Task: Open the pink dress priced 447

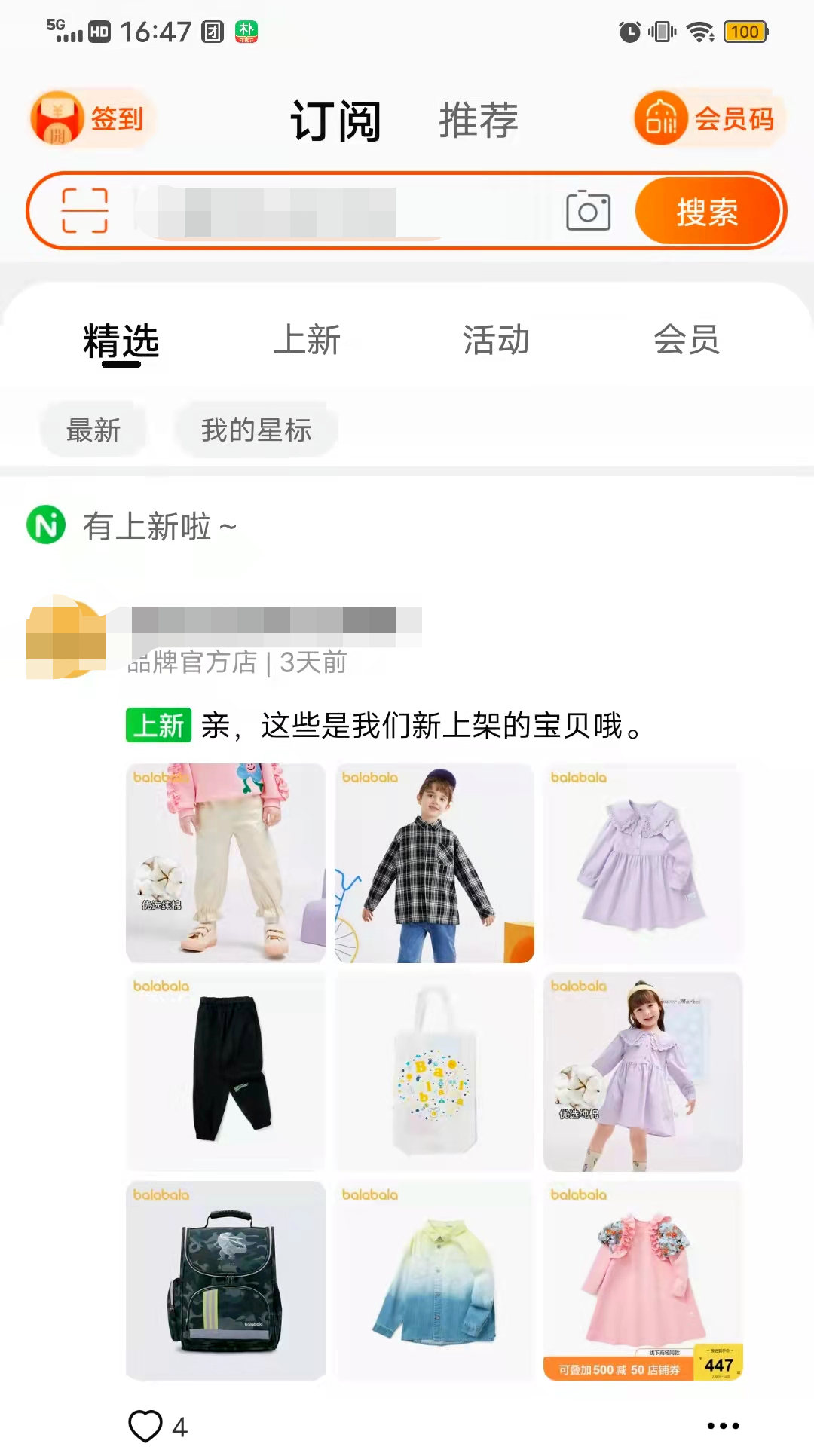Action: coord(643,1280)
